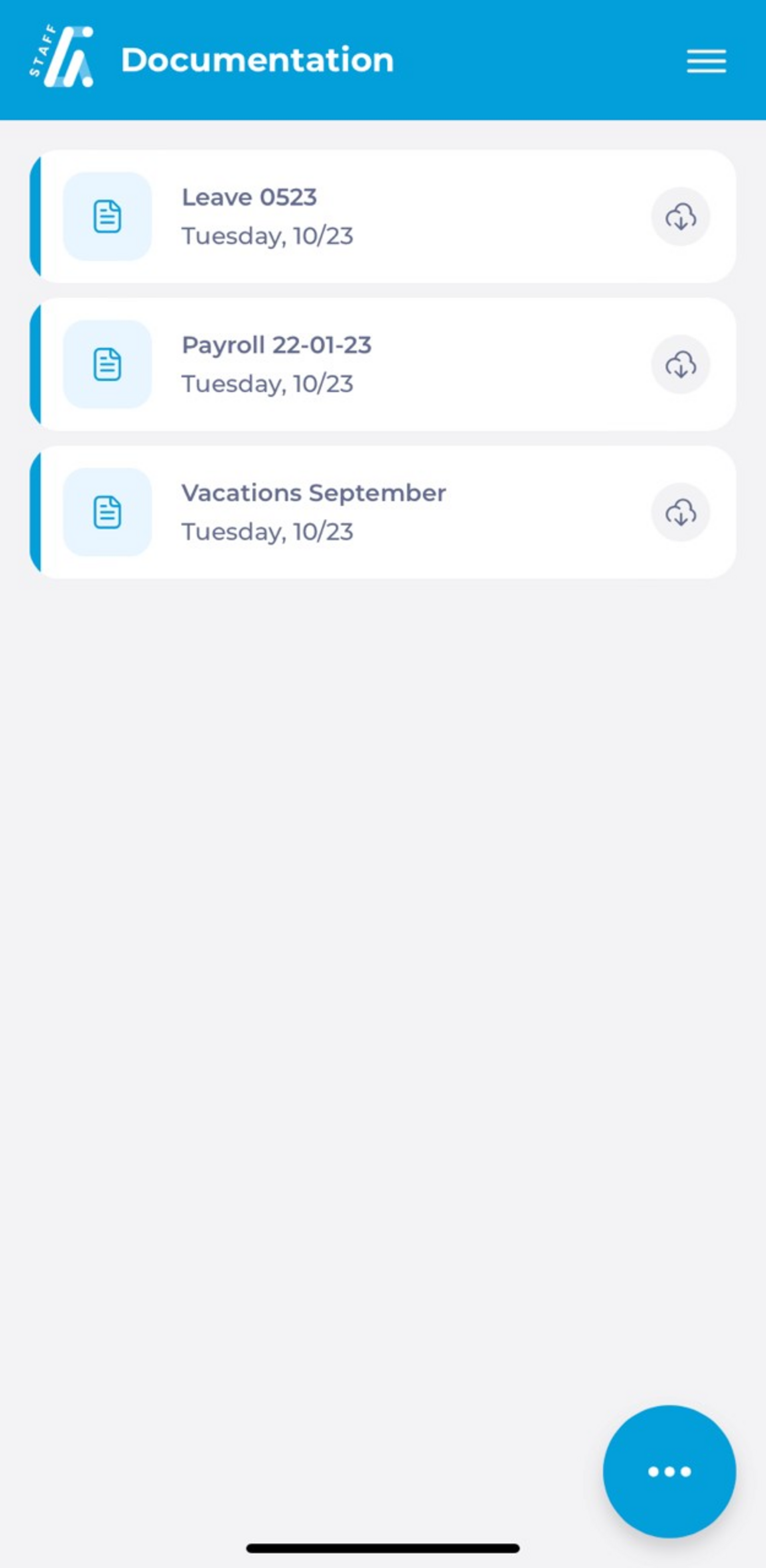Open the Vacations September document card

[383, 512]
